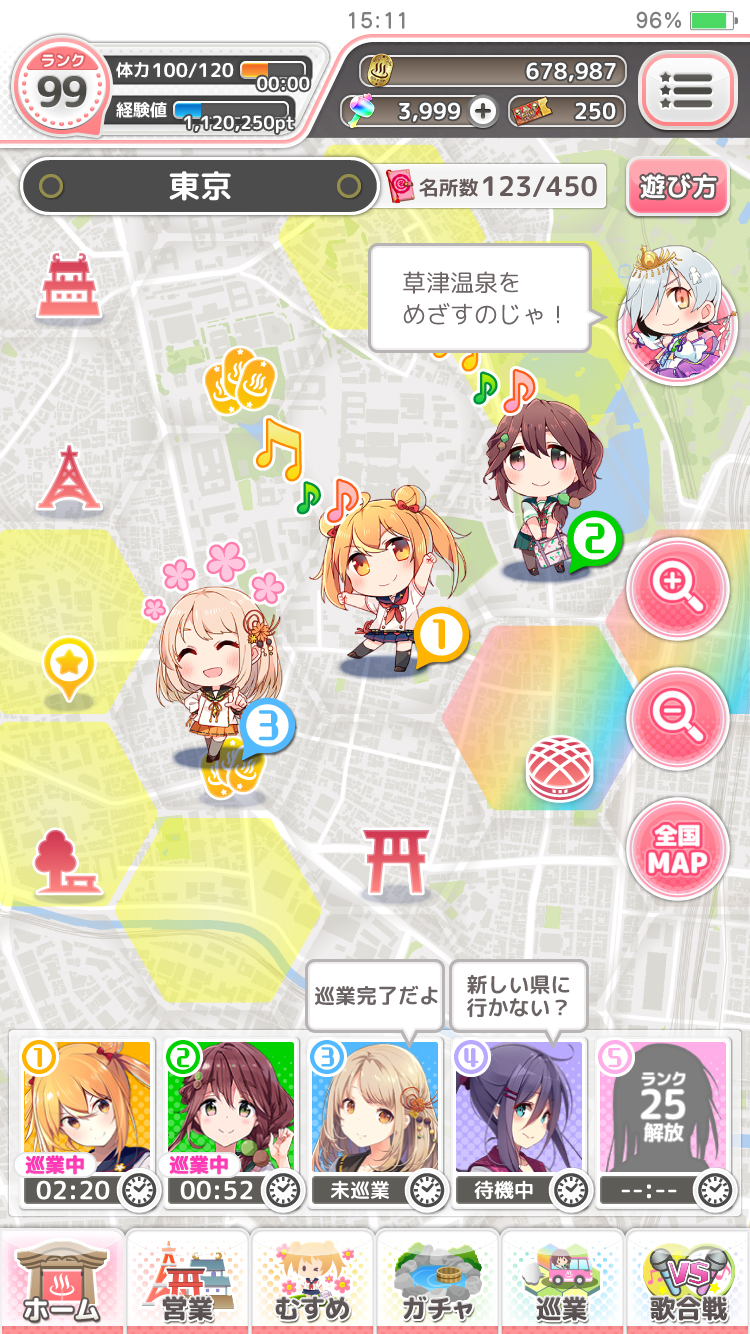Switch to the 営業 tab
This screenshot has width=750, height=1334.
click(x=187, y=1283)
